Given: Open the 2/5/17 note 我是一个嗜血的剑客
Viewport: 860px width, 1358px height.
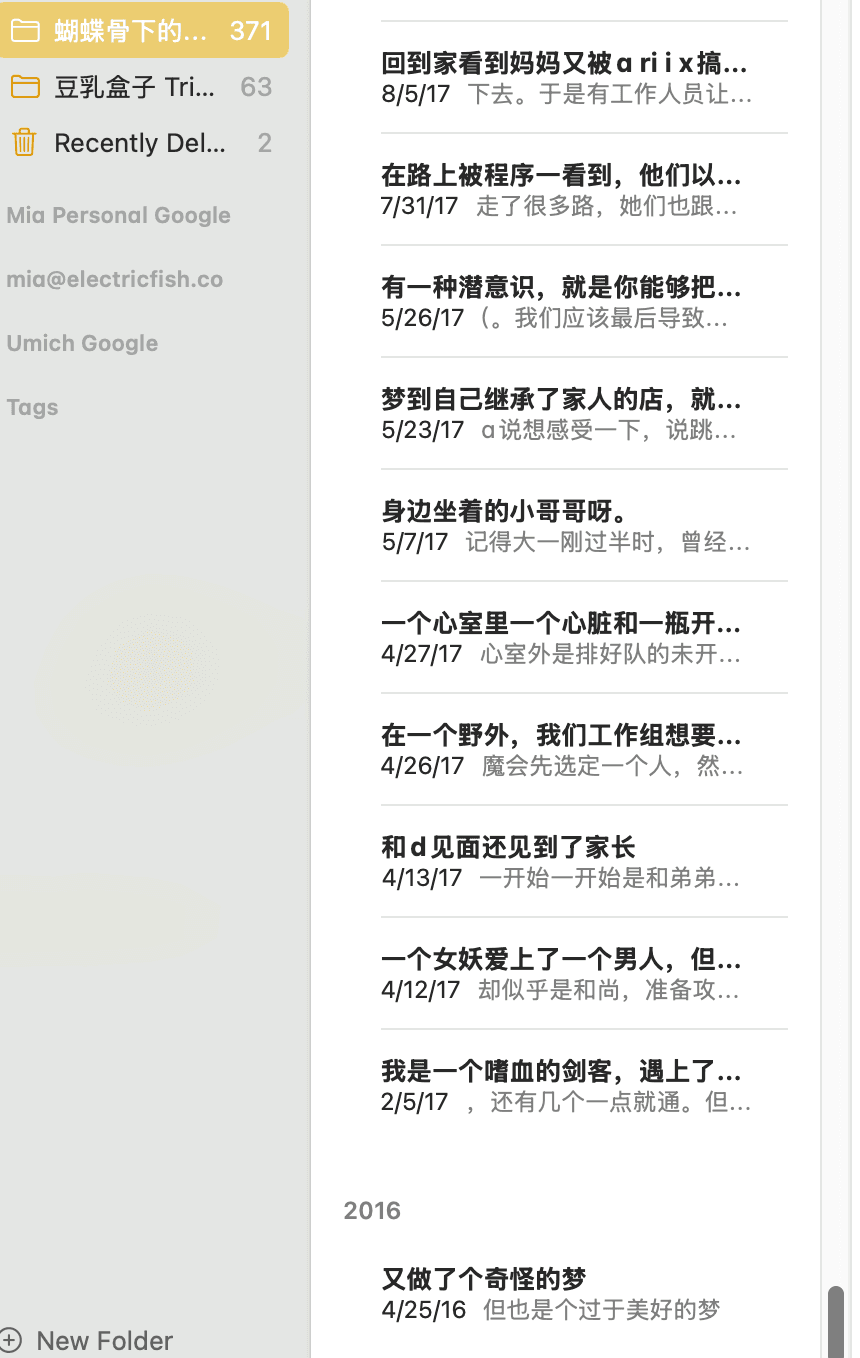Looking at the screenshot, I should (x=584, y=1086).
